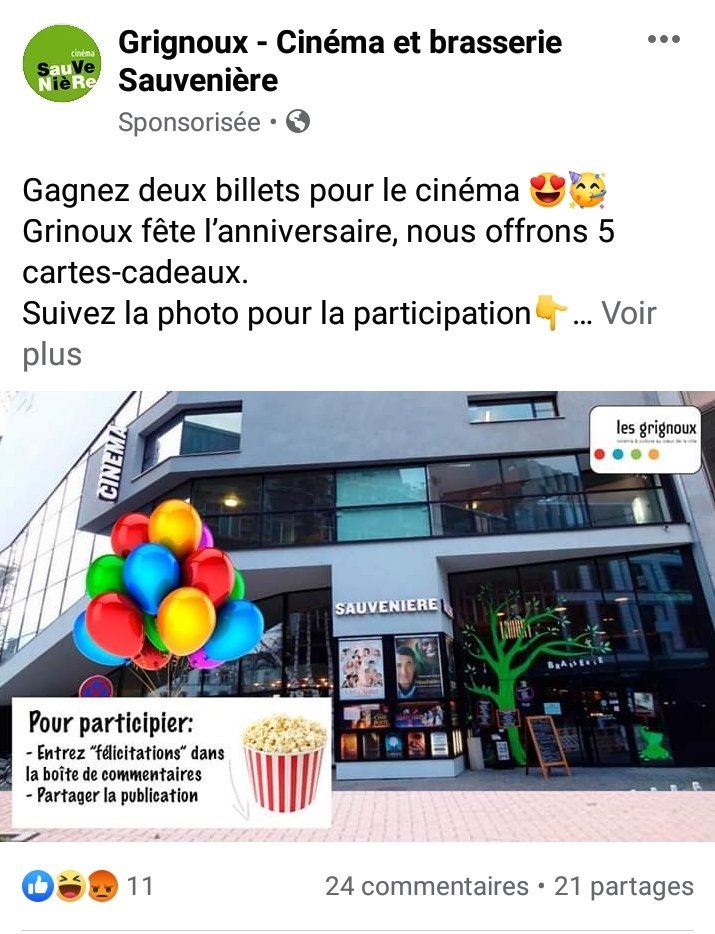
Task: Open the 24 commentaires list
Action: click(426, 886)
